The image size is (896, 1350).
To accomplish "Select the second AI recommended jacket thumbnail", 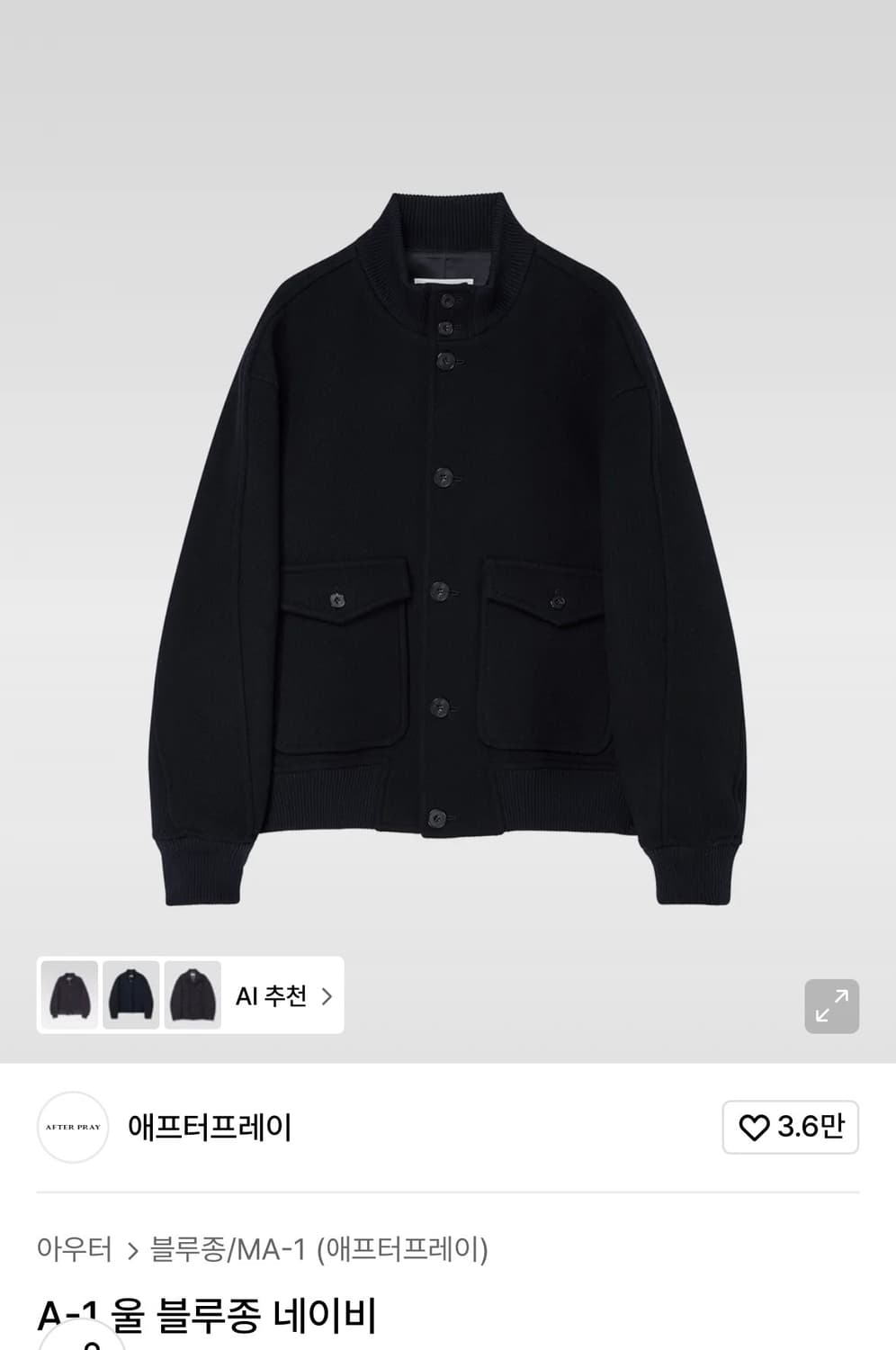I will click(x=132, y=996).
